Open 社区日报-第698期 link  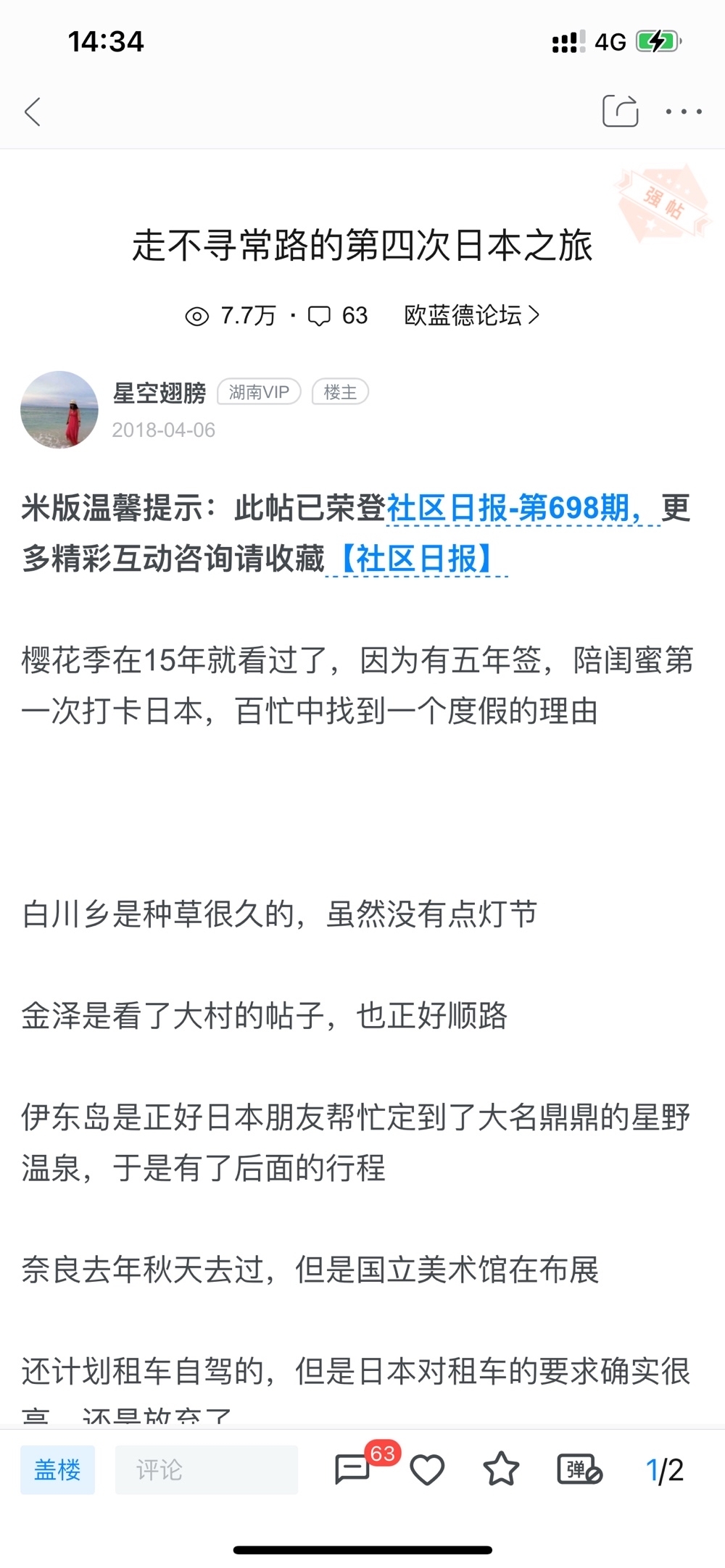tap(515, 508)
